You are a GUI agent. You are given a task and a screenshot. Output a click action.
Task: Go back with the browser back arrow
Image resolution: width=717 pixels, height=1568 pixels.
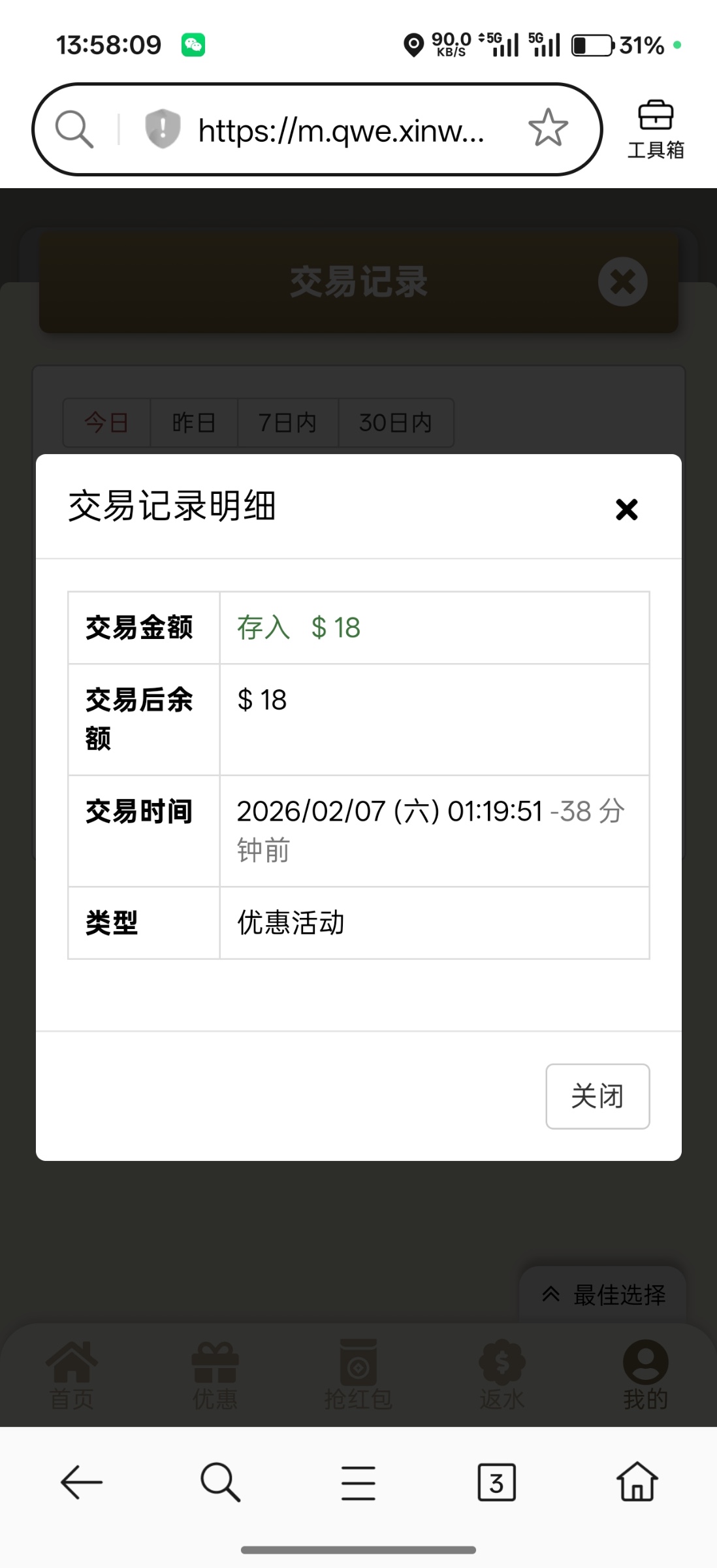(x=82, y=1482)
